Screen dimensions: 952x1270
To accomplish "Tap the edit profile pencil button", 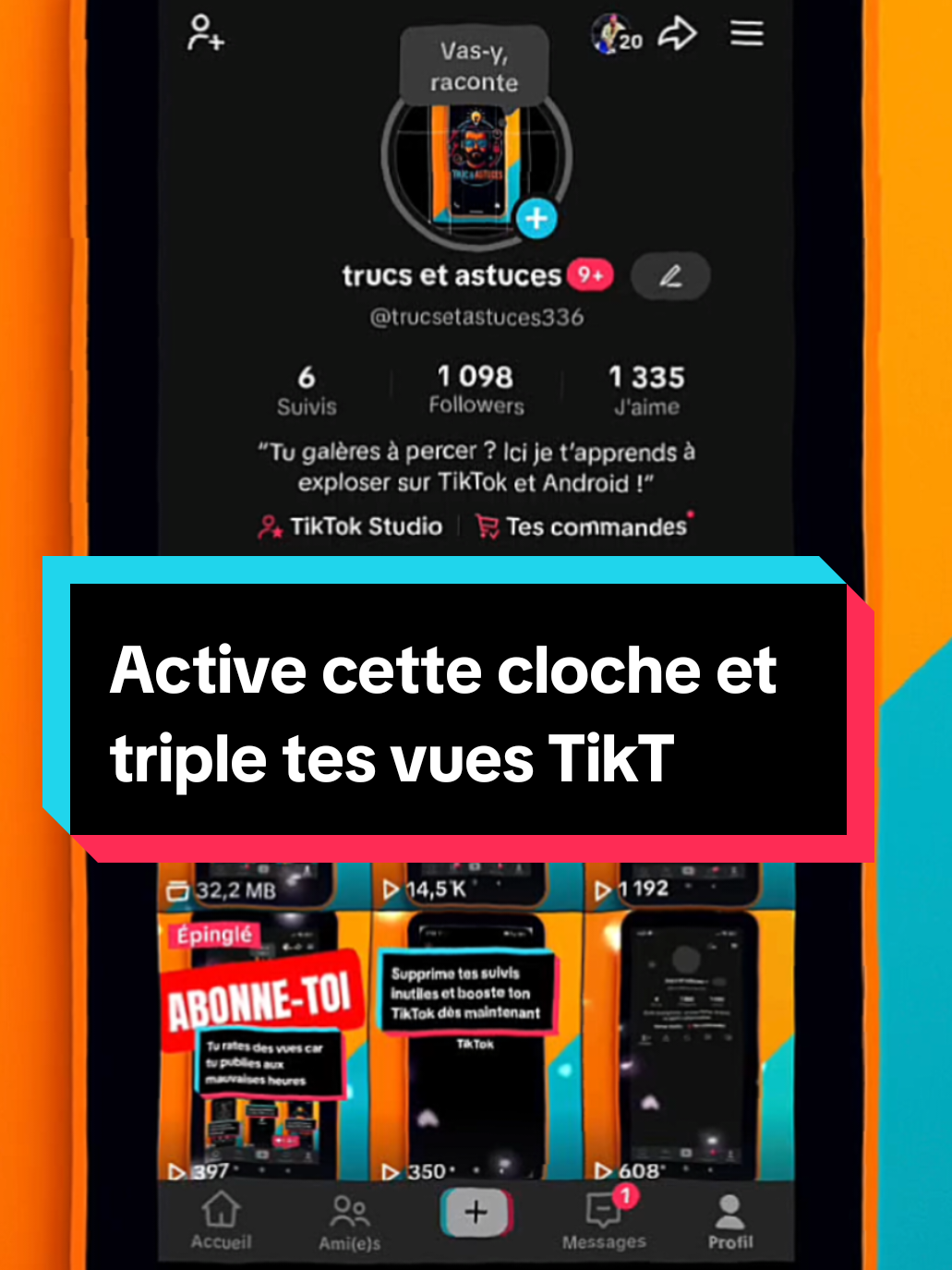I will click(670, 275).
